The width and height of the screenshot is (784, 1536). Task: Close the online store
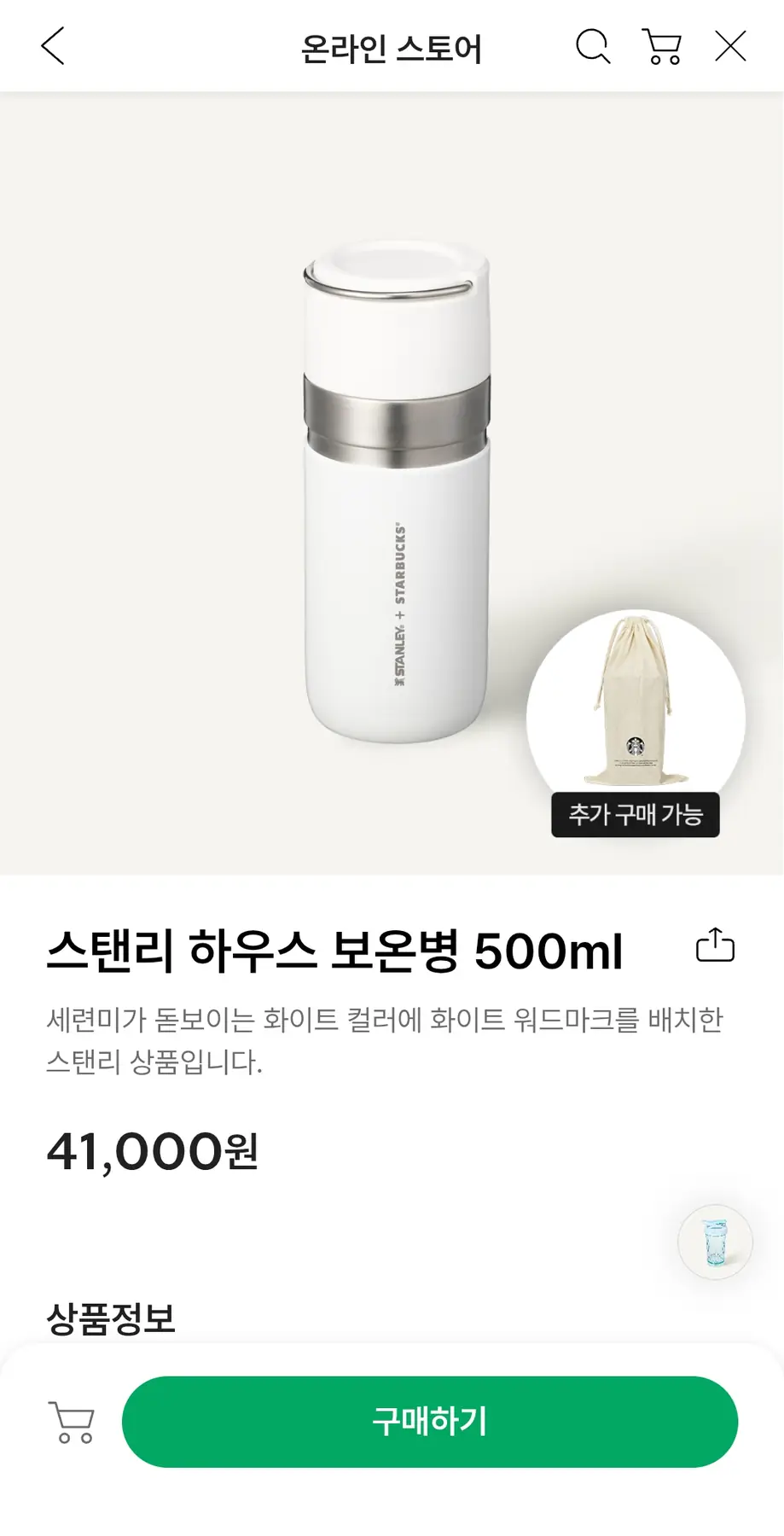click(x=730, y=47)
